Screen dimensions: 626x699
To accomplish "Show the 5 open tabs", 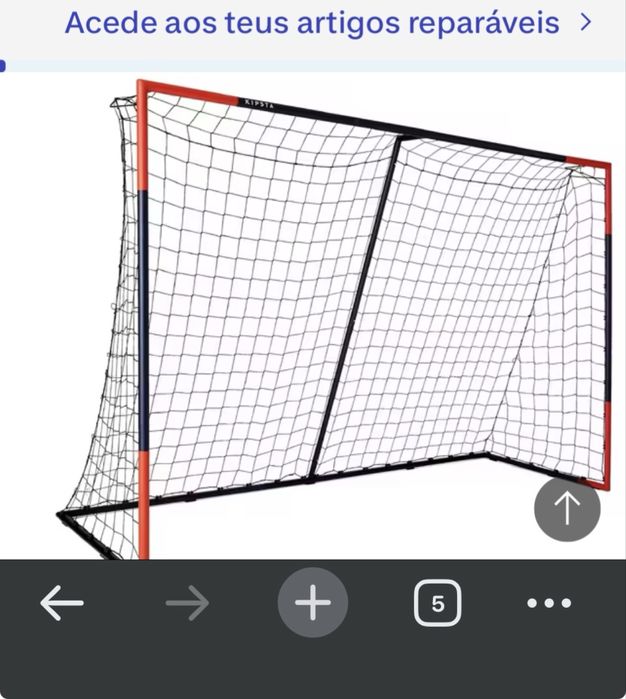I will click(438, 603).
